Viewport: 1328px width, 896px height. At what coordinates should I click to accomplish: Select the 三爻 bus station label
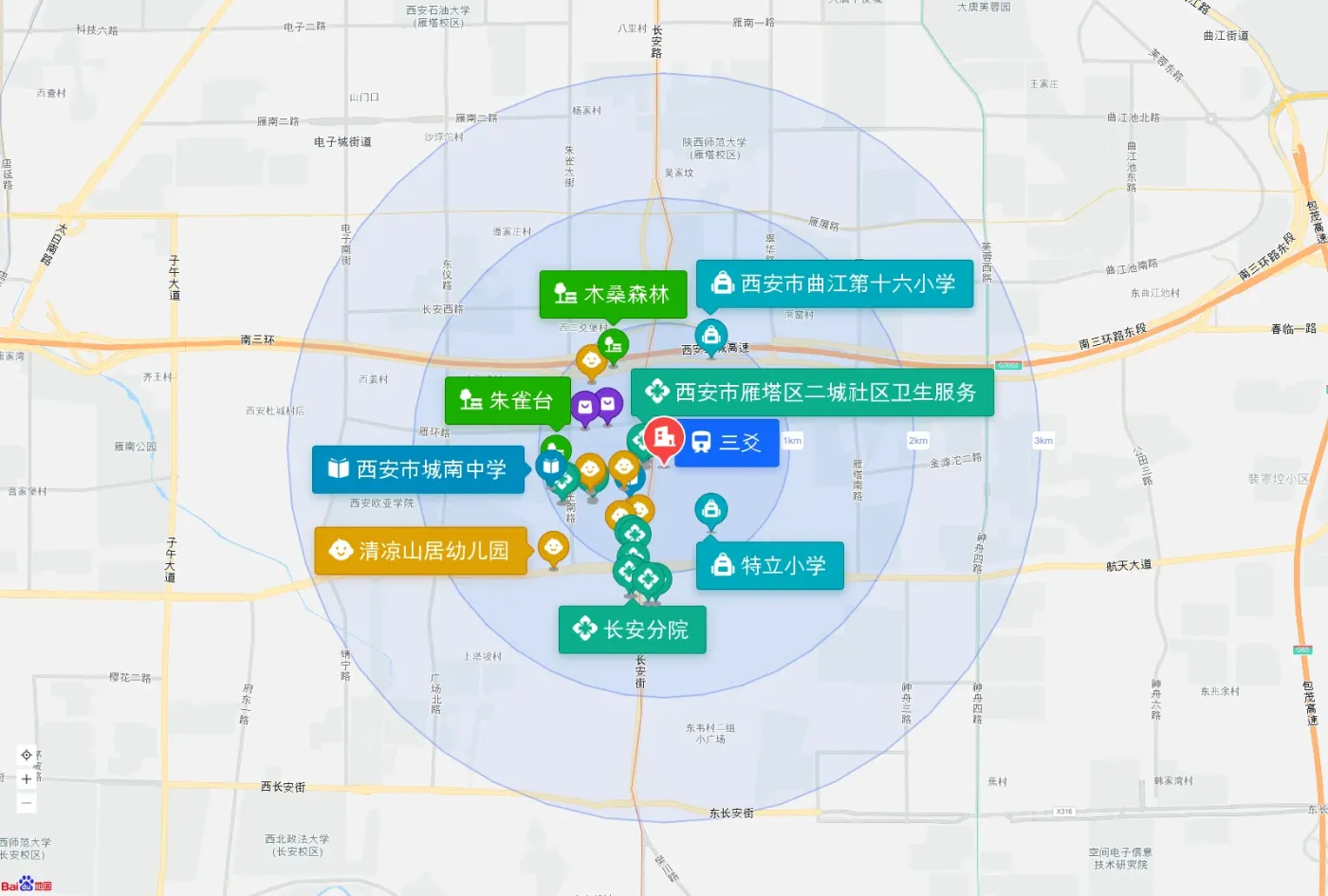(729, 442)
